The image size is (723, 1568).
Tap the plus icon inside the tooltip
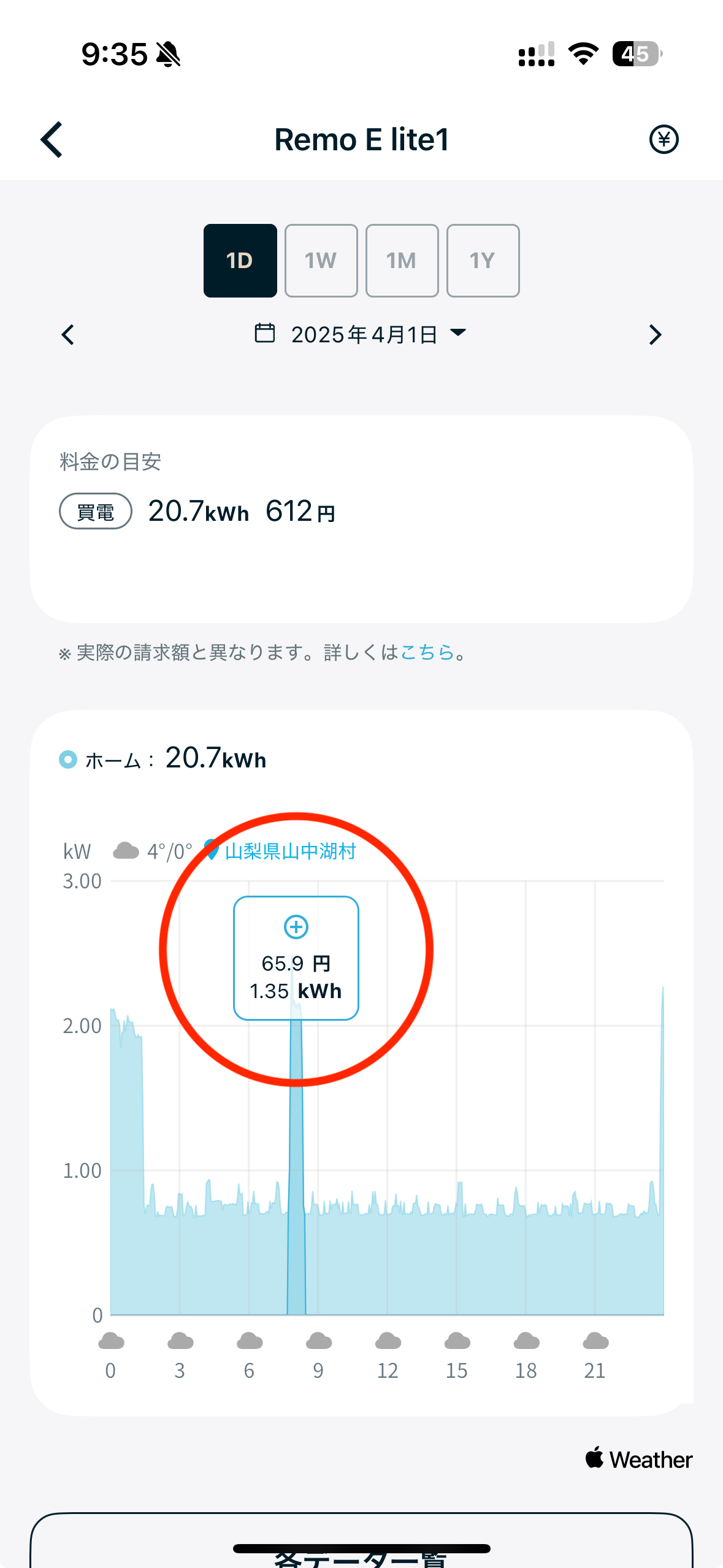coord(296,927)
